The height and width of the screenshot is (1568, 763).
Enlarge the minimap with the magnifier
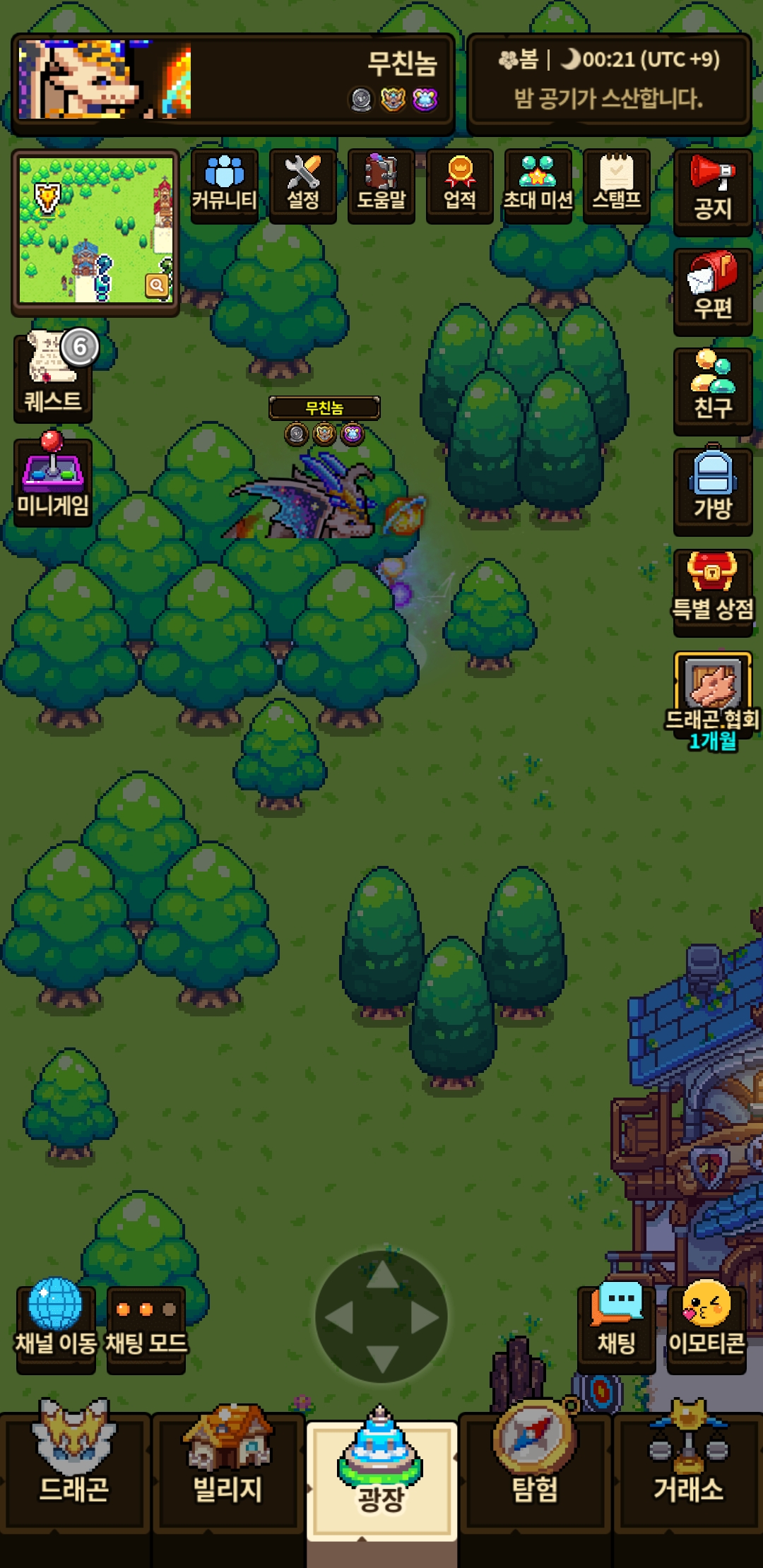(157, 285)
